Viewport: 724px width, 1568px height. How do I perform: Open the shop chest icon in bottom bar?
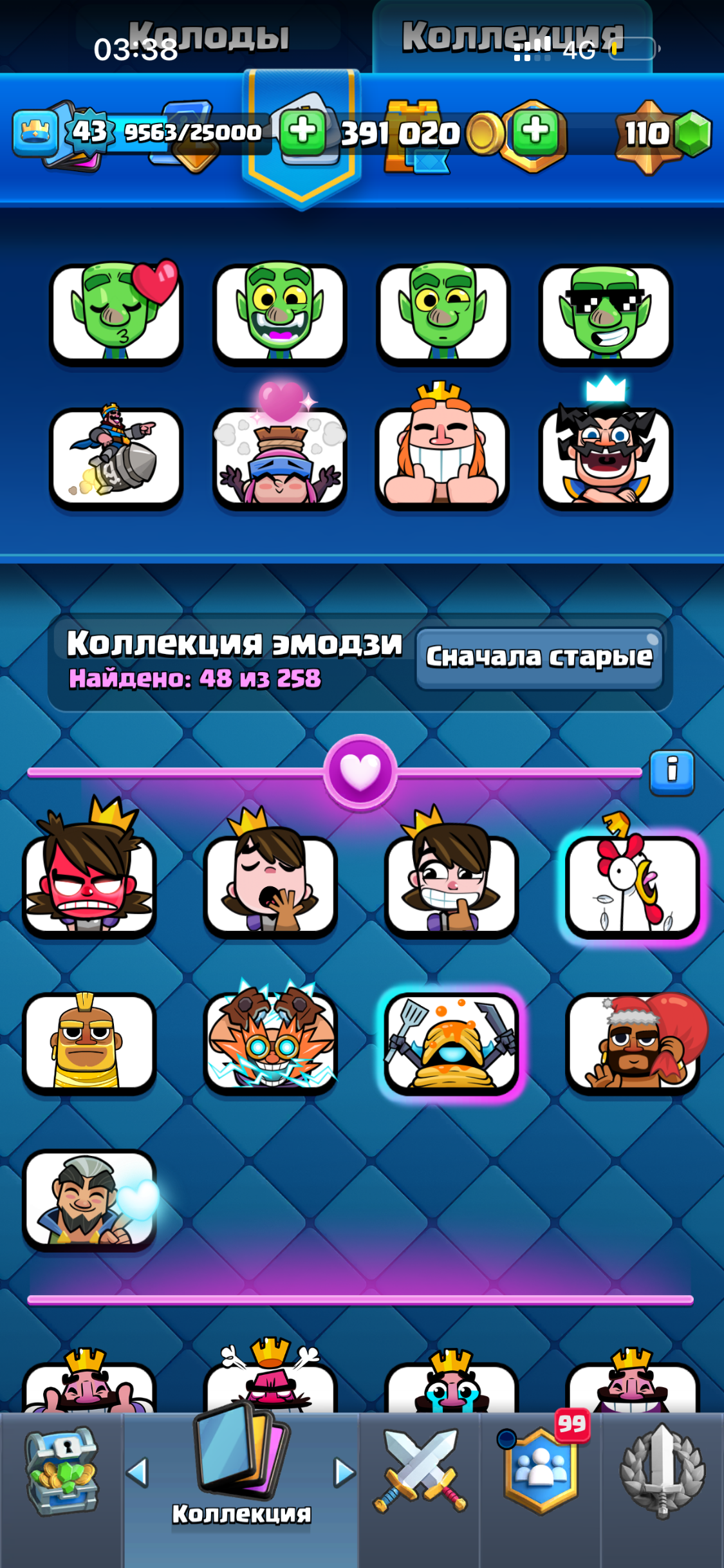coord(61,1474)
